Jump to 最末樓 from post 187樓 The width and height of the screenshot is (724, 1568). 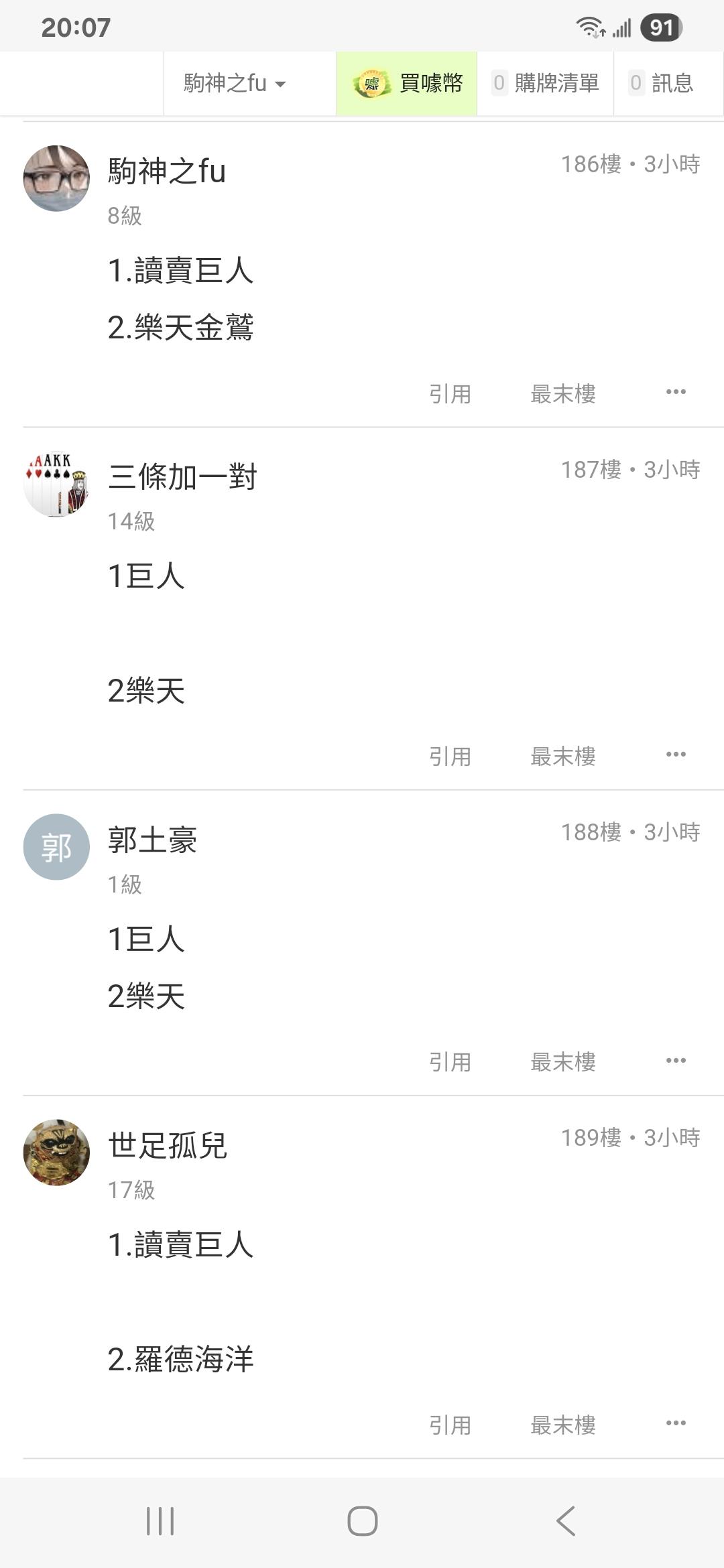(563, 756)
